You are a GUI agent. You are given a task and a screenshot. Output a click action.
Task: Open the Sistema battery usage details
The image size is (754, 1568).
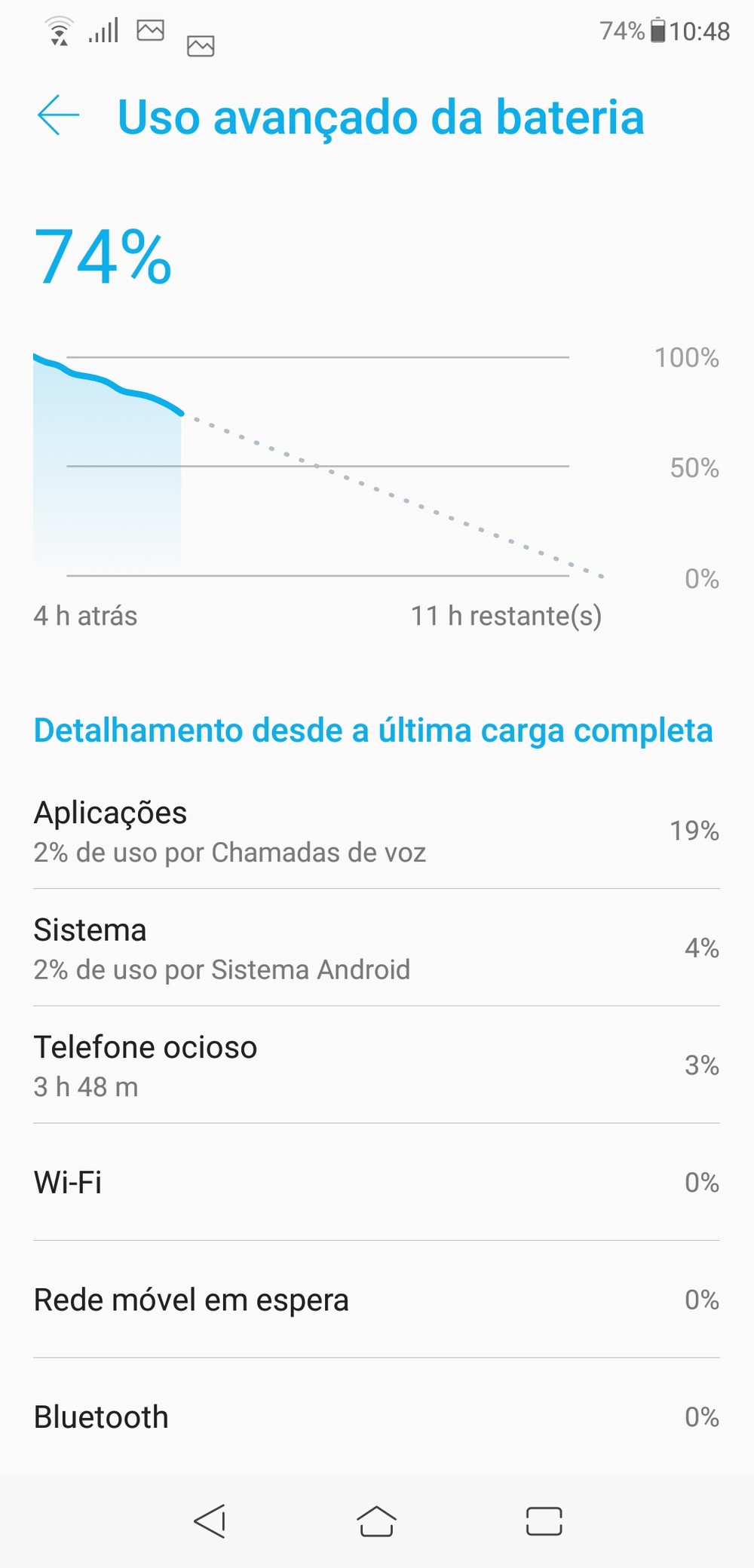click(x=376, y=948)
